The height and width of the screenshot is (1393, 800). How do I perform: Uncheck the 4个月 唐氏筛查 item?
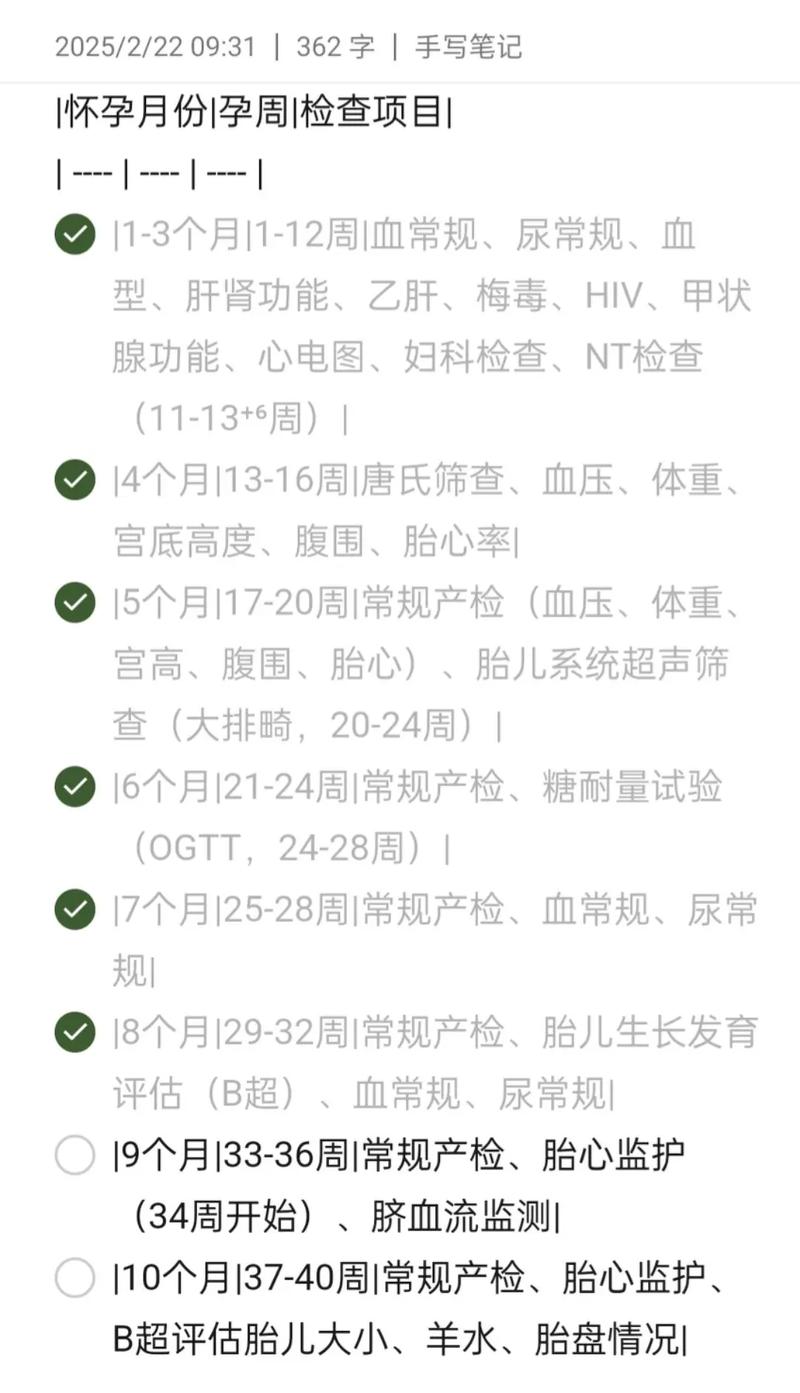click(74, 482)
